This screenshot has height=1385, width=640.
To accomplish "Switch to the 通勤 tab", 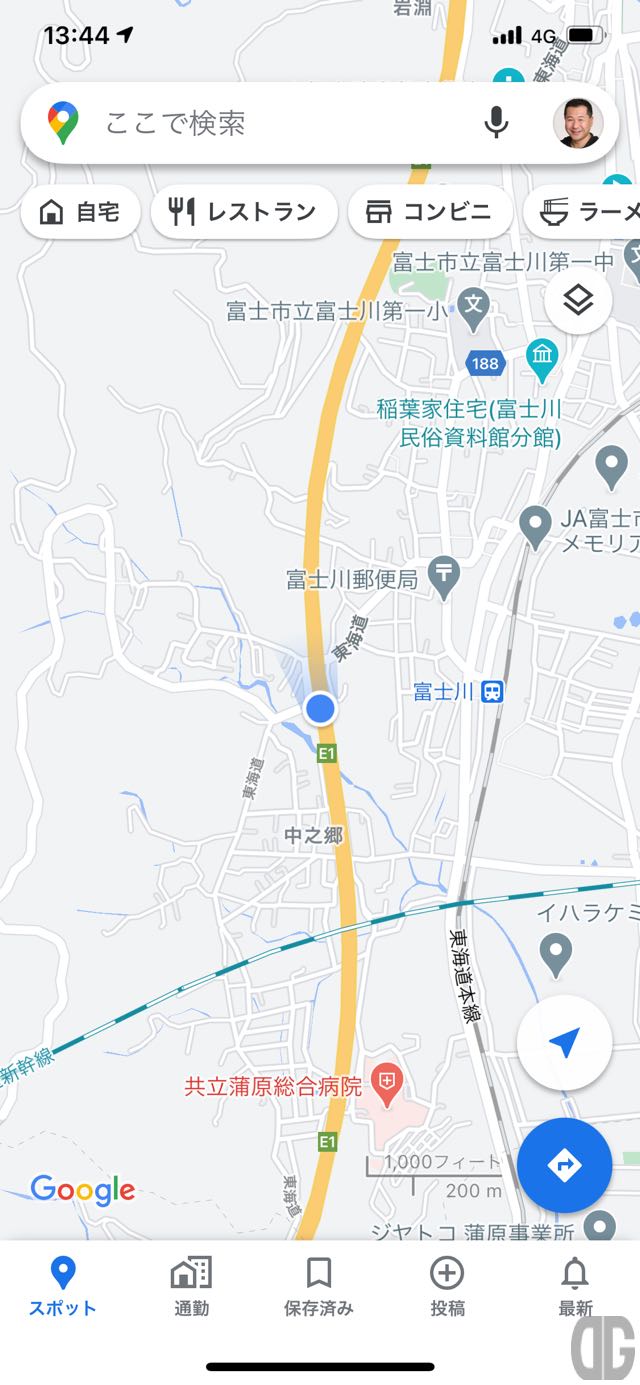I will point(191,1287).
